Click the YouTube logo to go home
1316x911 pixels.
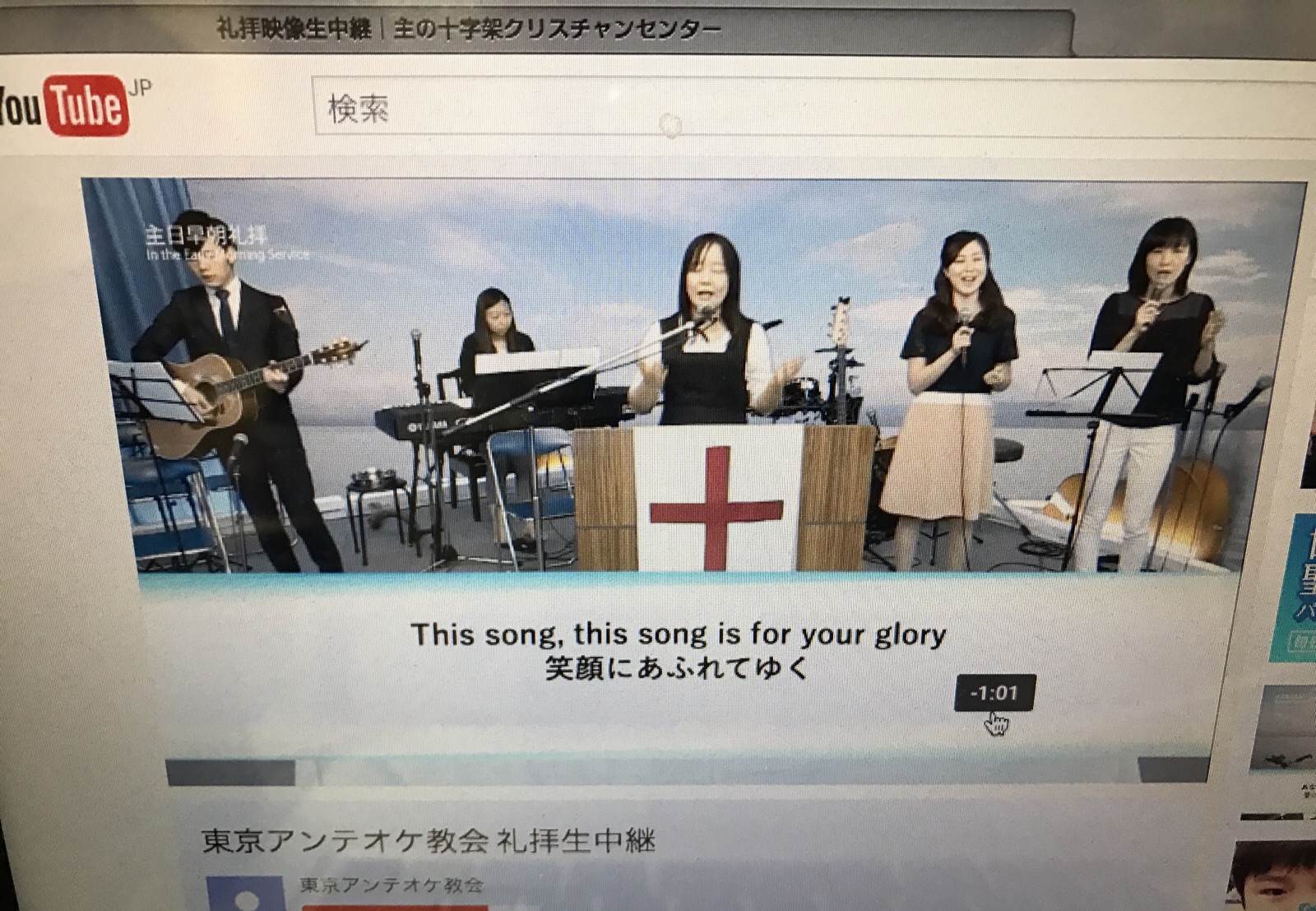tap(66, 105)
